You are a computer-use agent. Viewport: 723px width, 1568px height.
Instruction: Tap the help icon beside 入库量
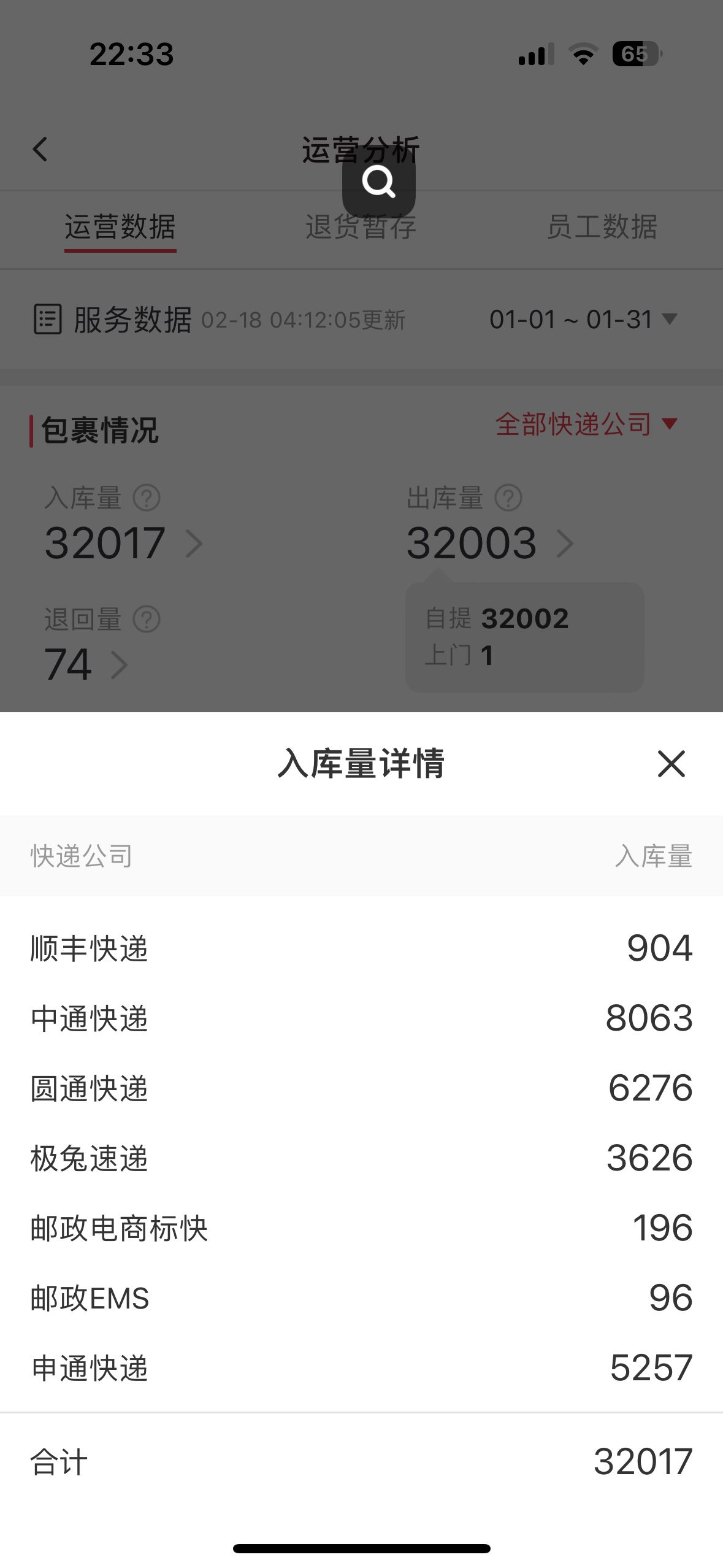click(x=147, y=498)
